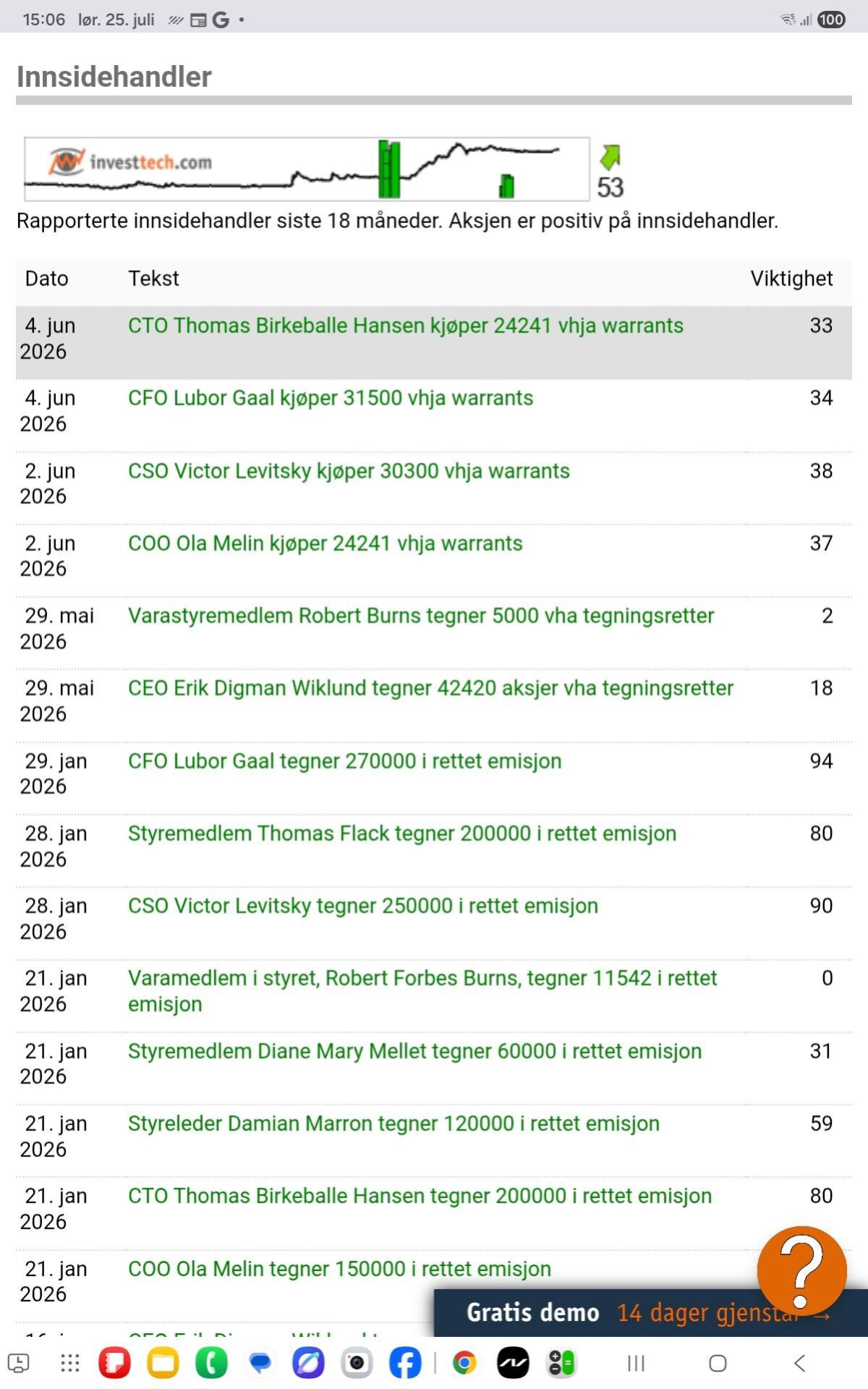Viewport: 868px width, 1389px height.
Task: Open CTO Thomas Birkeballe Hansen tegner 200000 link
Action: pos(420,1196)
